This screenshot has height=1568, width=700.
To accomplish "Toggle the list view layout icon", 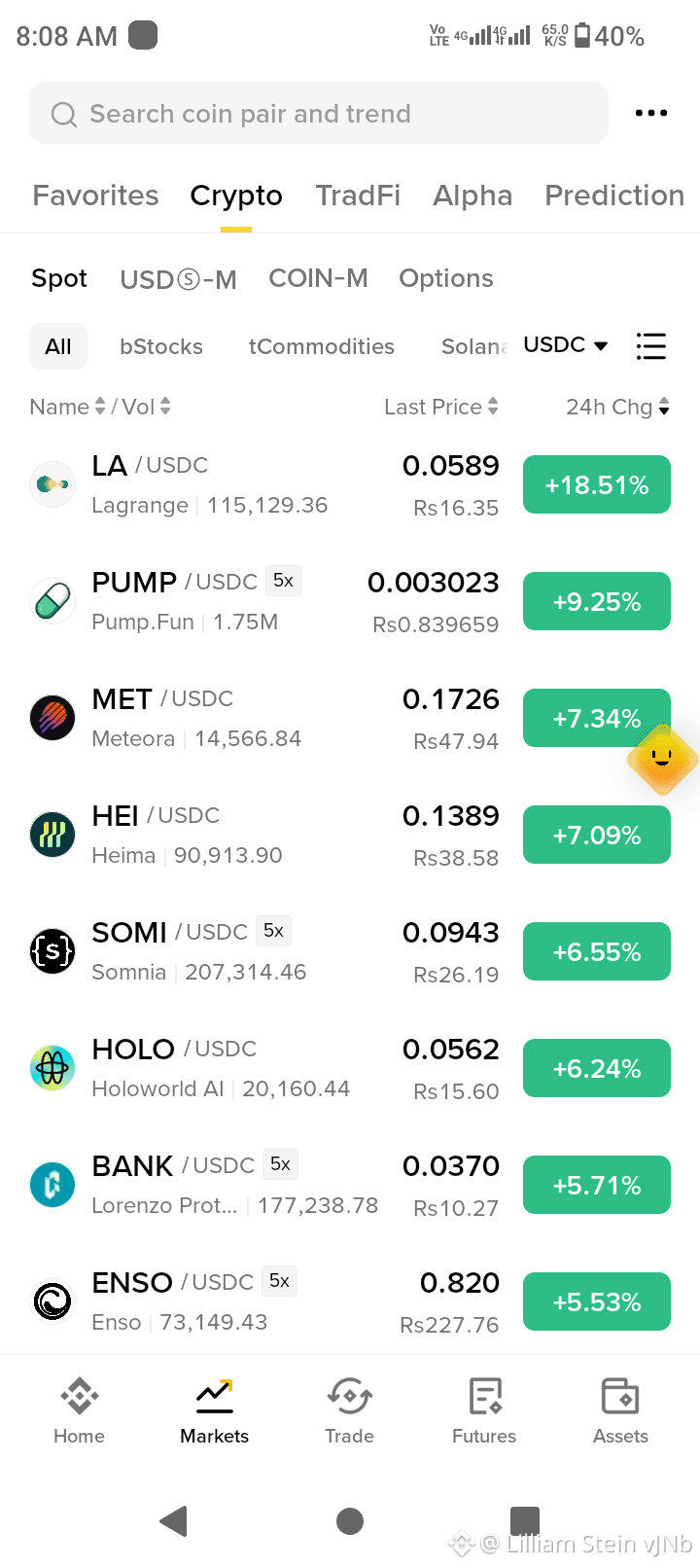I will pyautogui.click(x=650, y=345).
